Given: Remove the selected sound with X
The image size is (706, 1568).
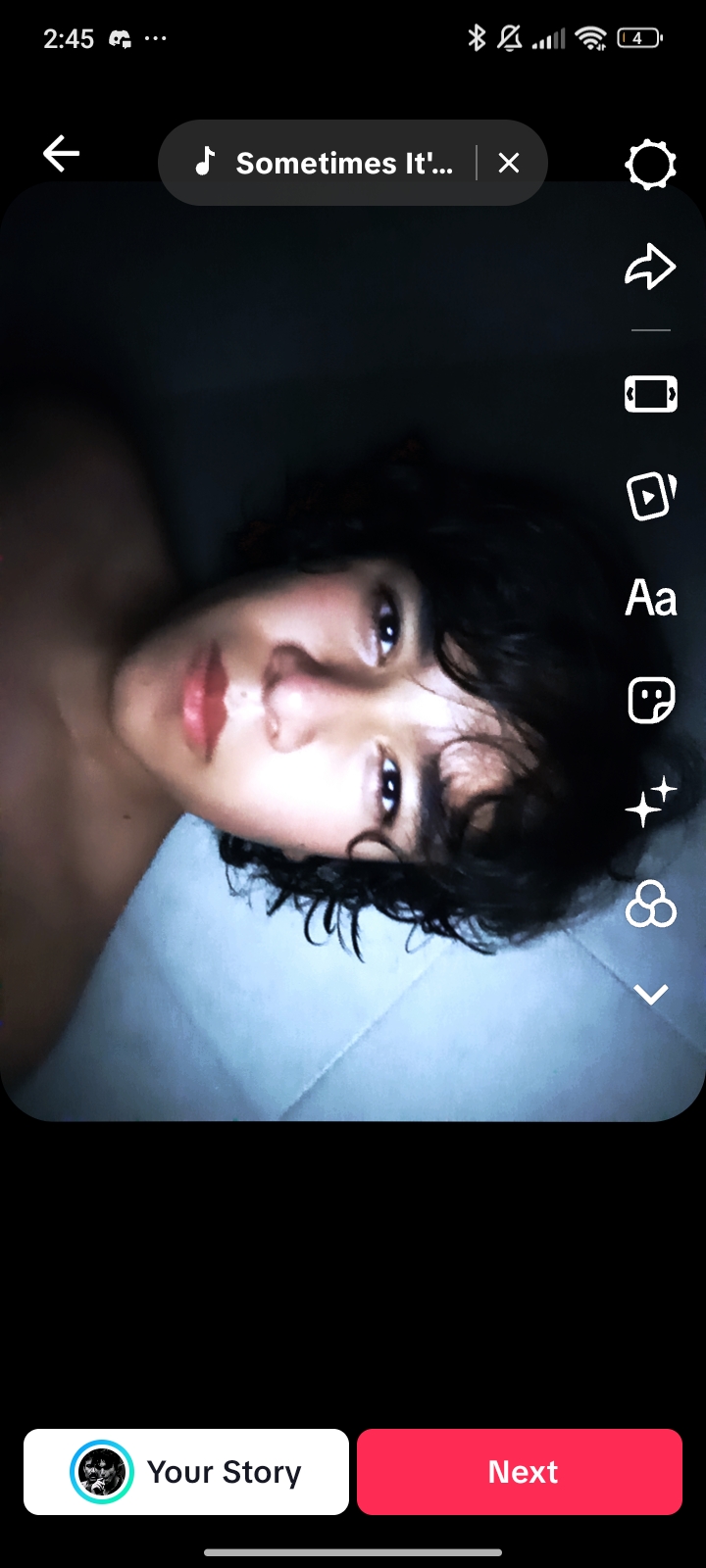Looking at the screenshot, I should 508,163.
